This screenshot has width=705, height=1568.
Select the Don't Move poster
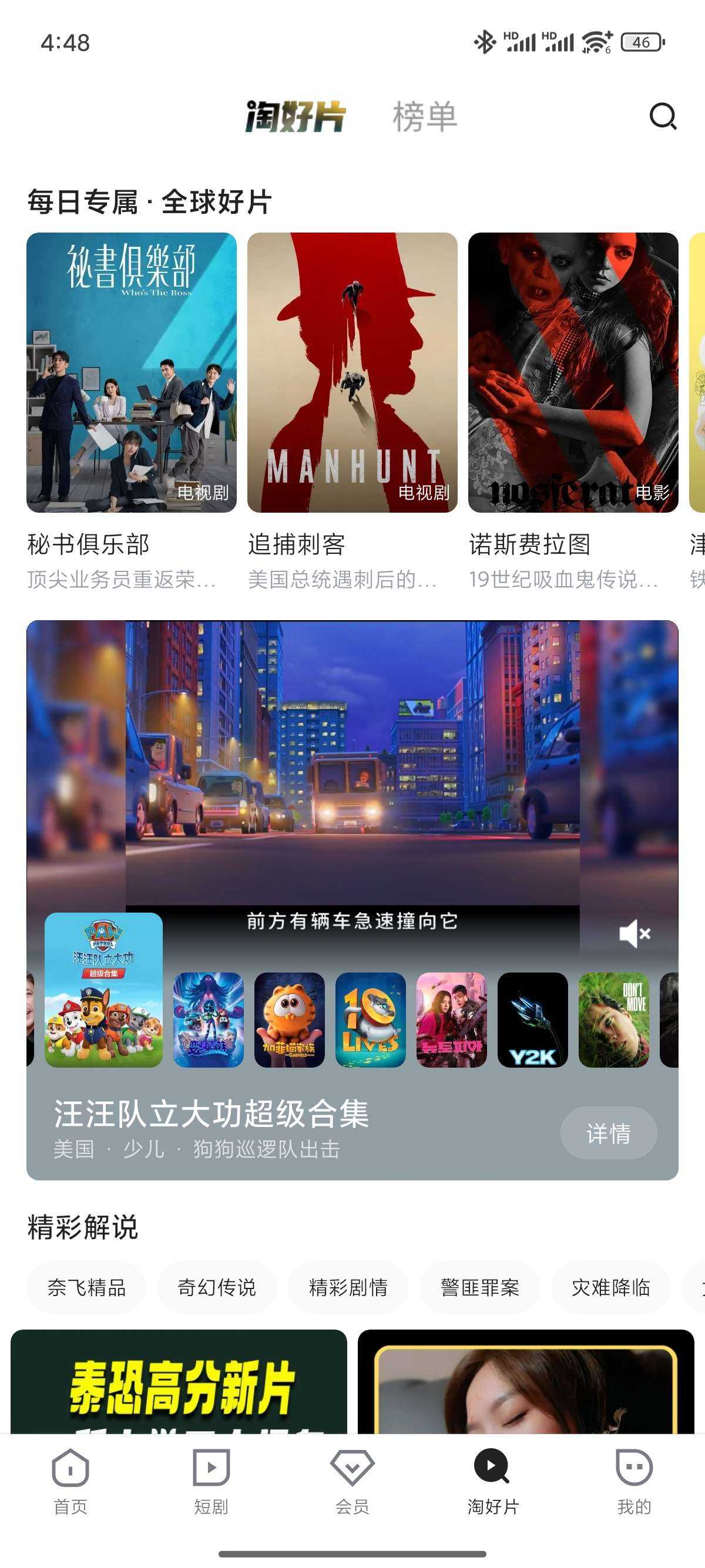click(613, 1019)
